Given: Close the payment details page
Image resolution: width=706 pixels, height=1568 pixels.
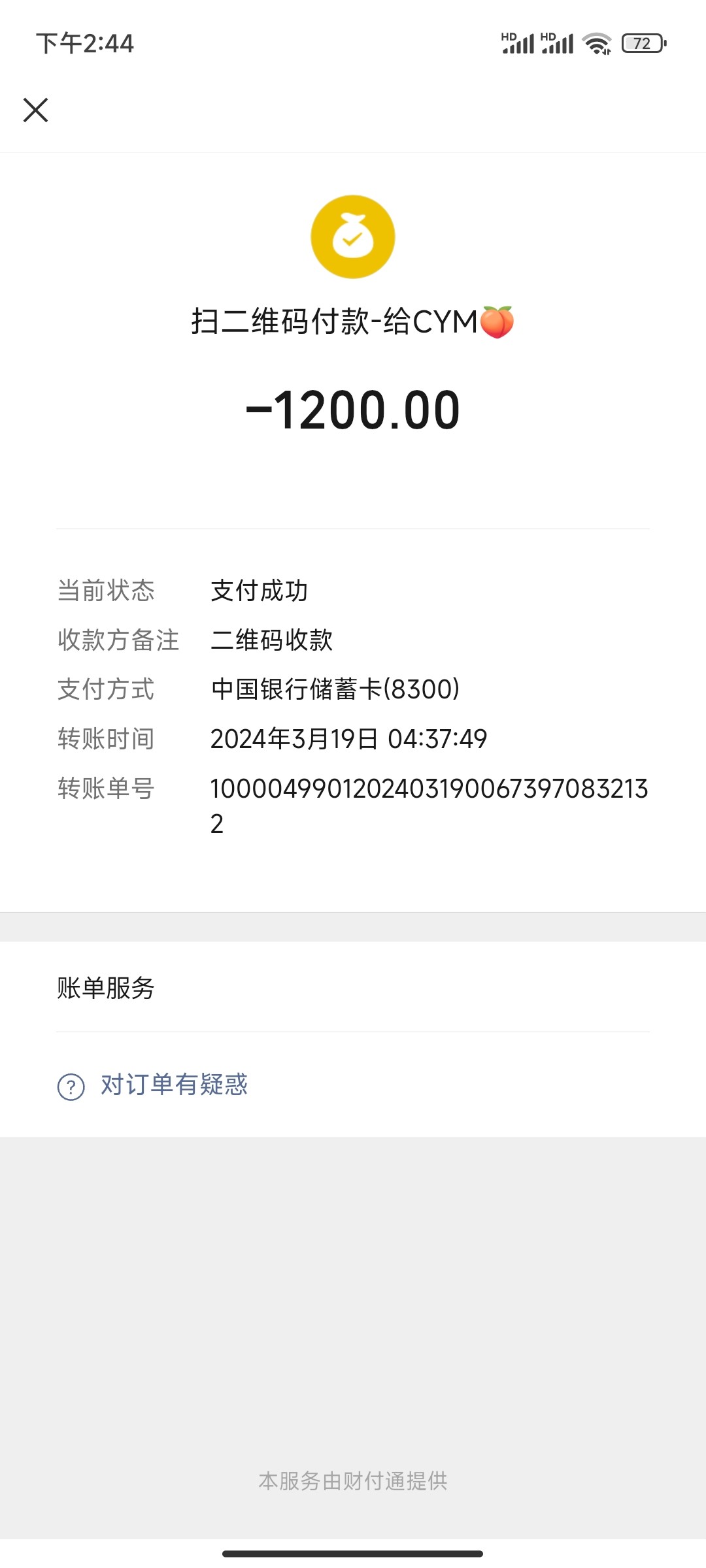Looking at the screenshot, I should [x=36, y=110].
